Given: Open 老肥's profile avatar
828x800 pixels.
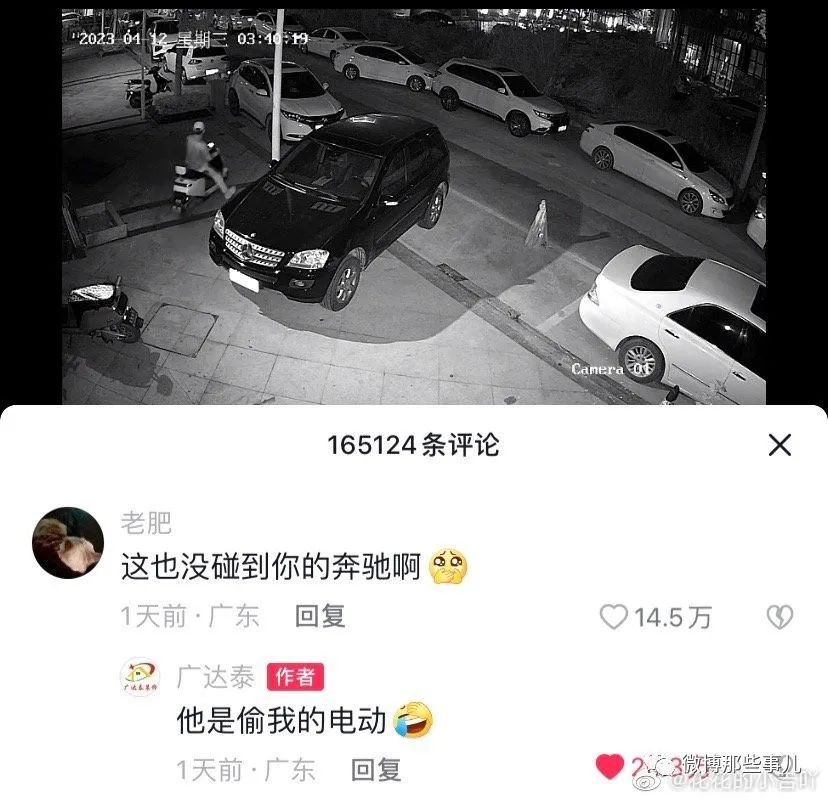Looking at the screenshot, I should [x=68, y=542].
